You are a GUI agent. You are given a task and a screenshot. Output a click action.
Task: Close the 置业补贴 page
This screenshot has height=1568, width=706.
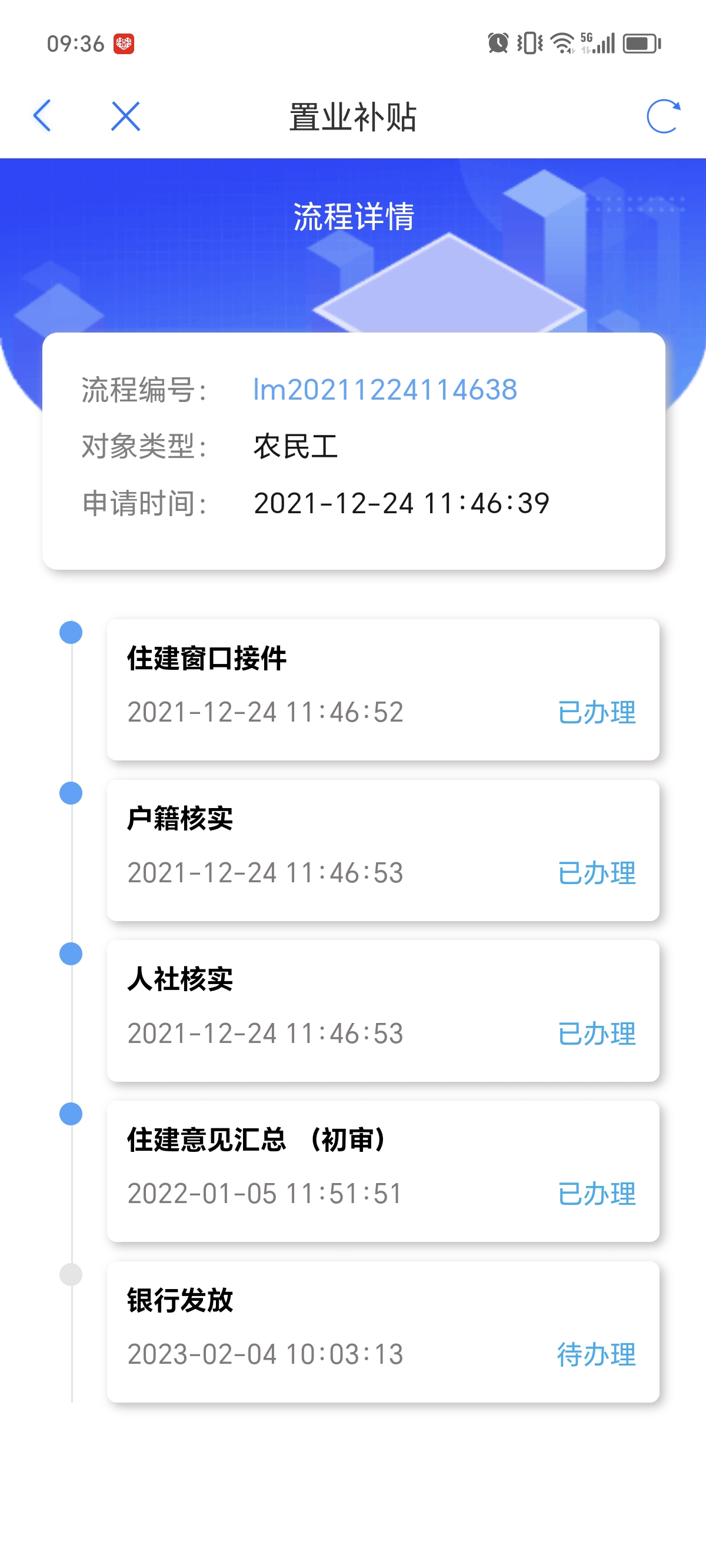click(x=126, y=115)
